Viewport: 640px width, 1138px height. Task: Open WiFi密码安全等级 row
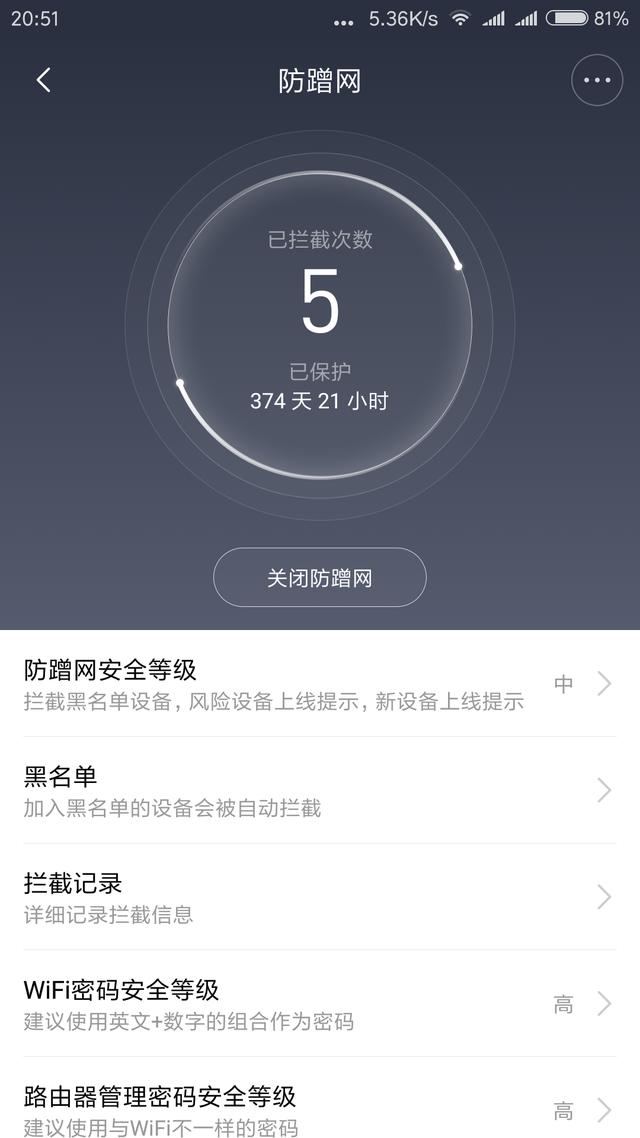[320, 1004]
